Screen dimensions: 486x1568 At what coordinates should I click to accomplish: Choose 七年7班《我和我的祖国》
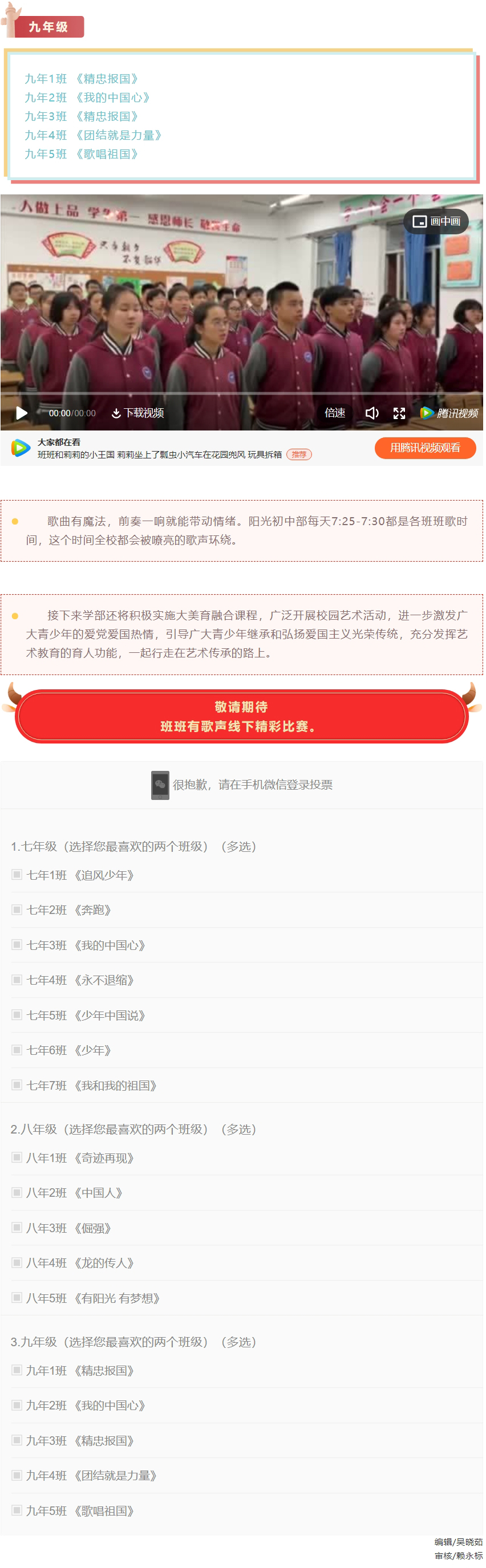[x=17, y=1084]
